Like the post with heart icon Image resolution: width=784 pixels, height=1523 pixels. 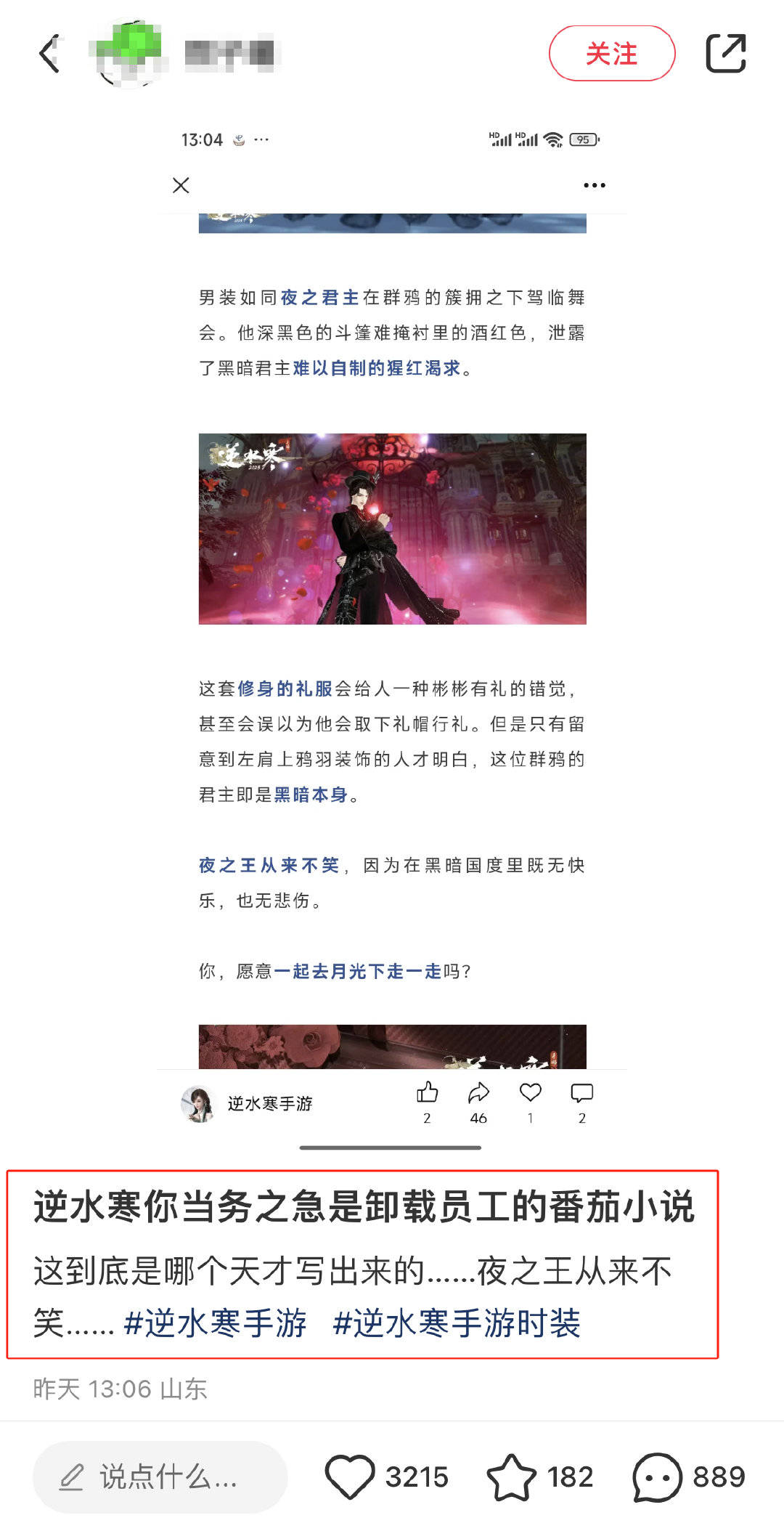click(350, 1477)
